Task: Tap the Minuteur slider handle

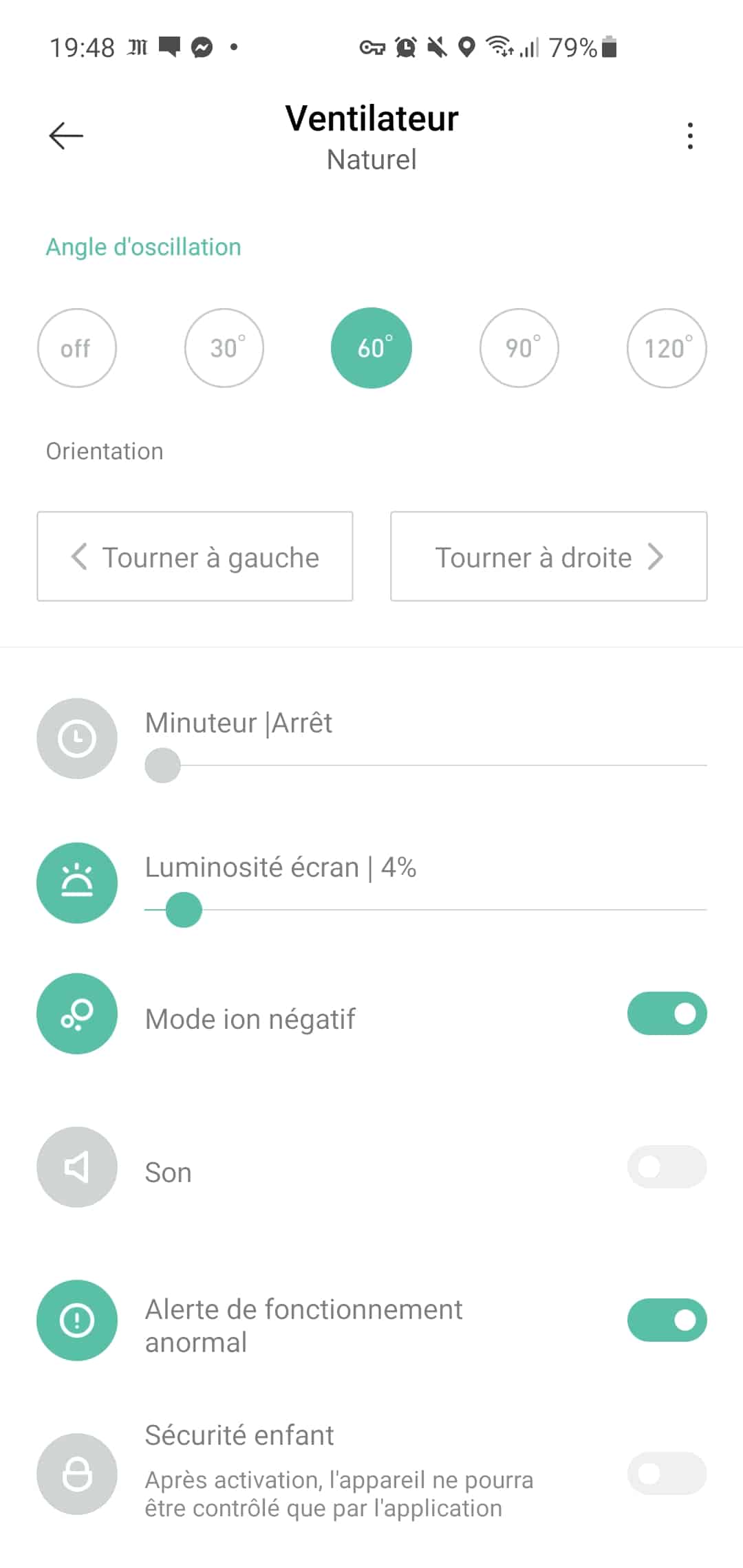Action: 162,765
